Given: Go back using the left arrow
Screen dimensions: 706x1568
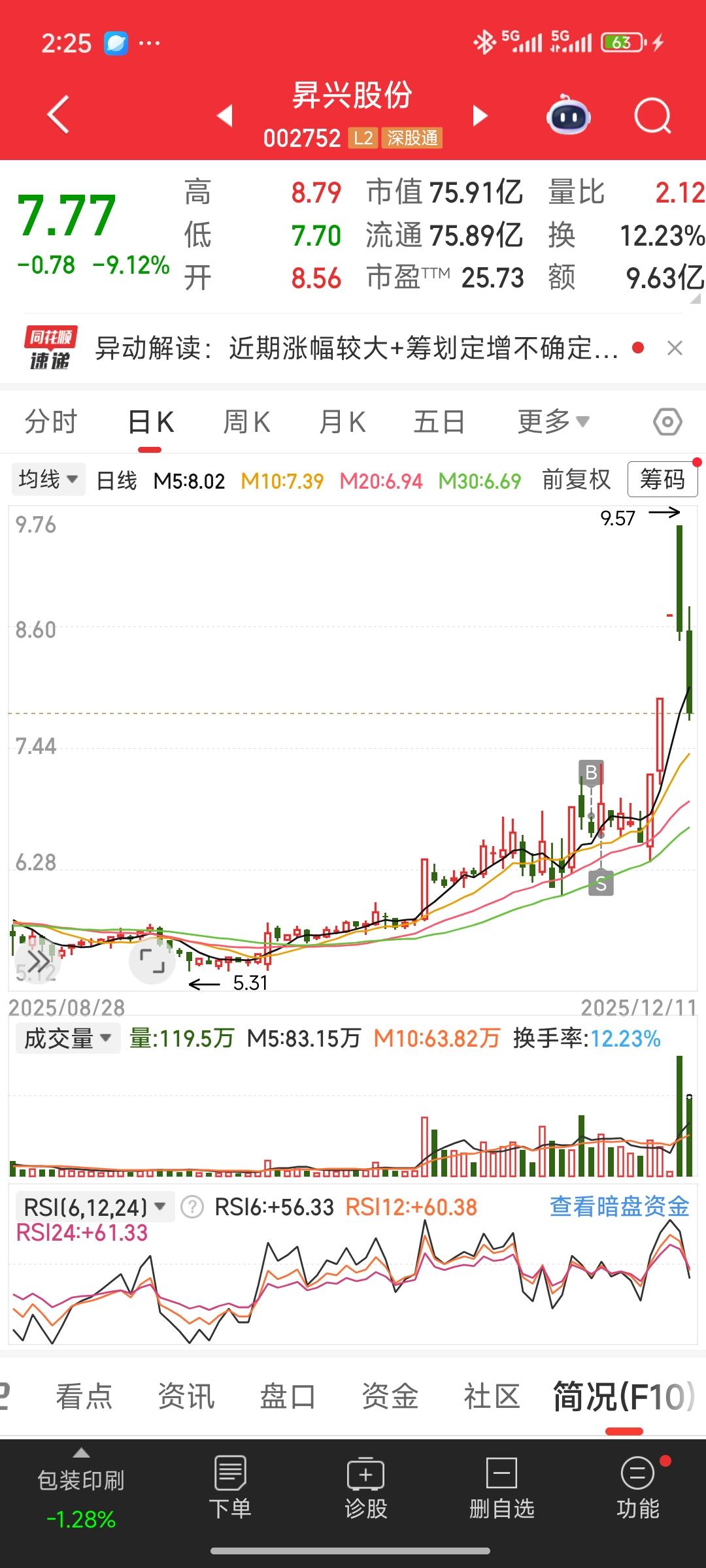Looking at the screenshot, I should (58, 114).
